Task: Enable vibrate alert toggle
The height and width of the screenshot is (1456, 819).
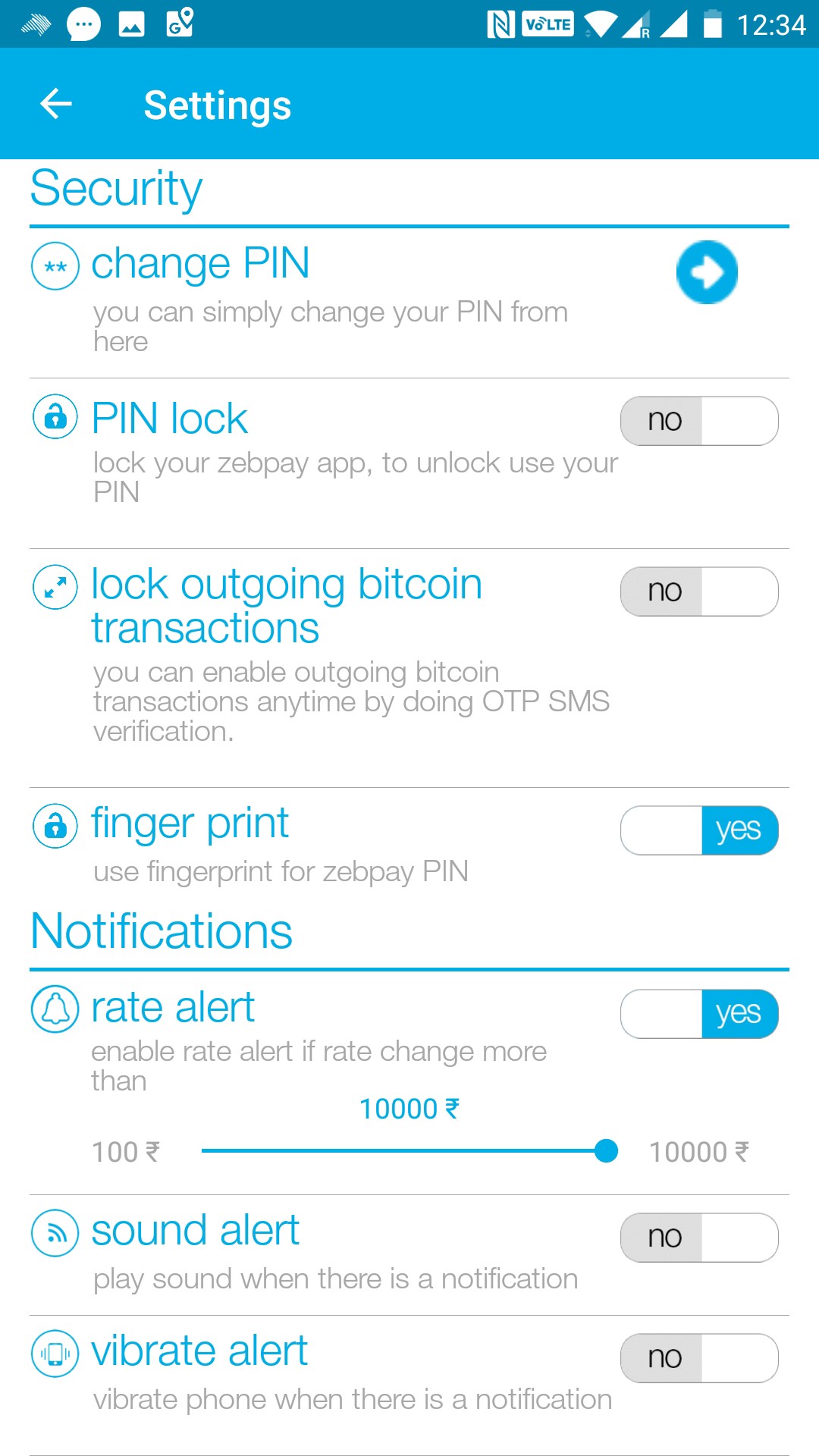Action: pyautogui.click(x=699, y=1358)
